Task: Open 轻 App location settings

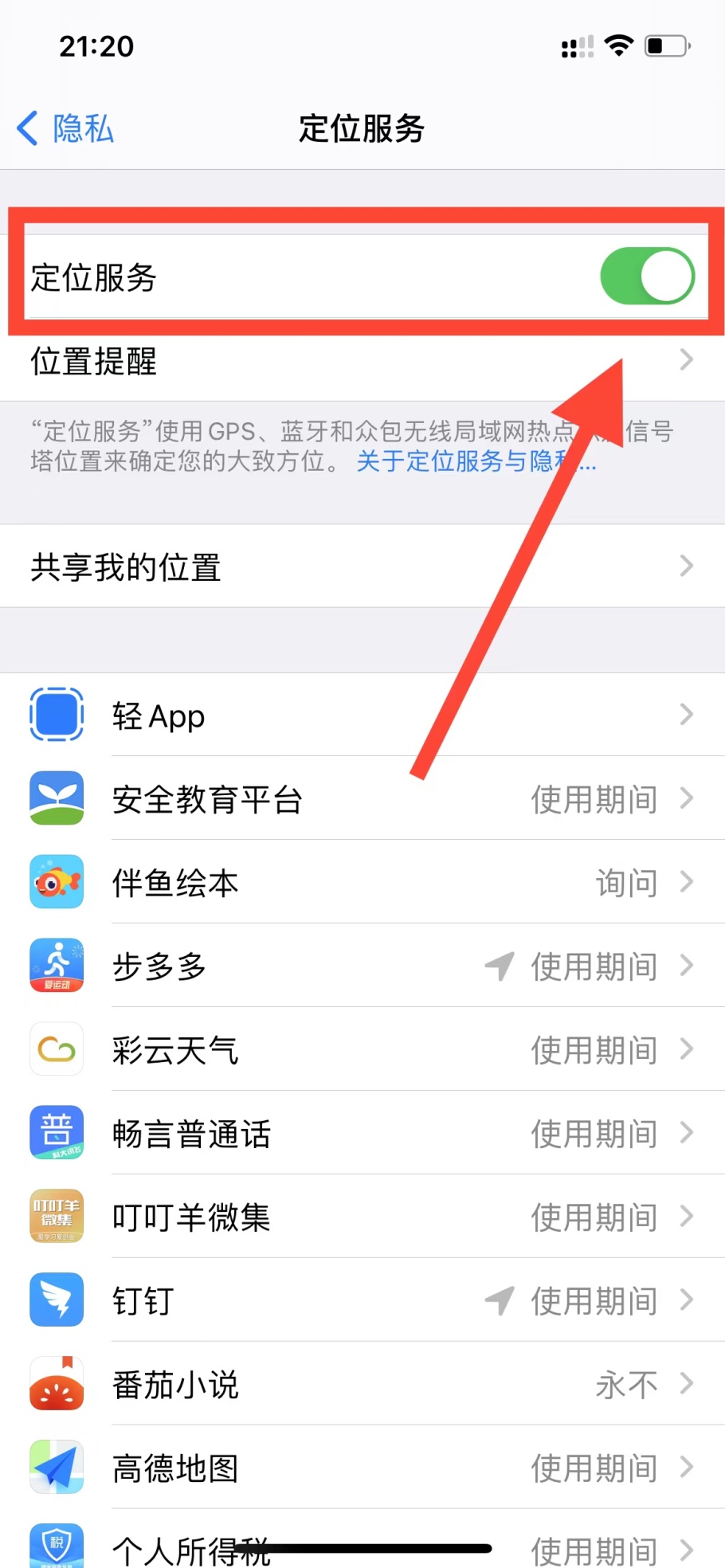Action: coord(362,715)
